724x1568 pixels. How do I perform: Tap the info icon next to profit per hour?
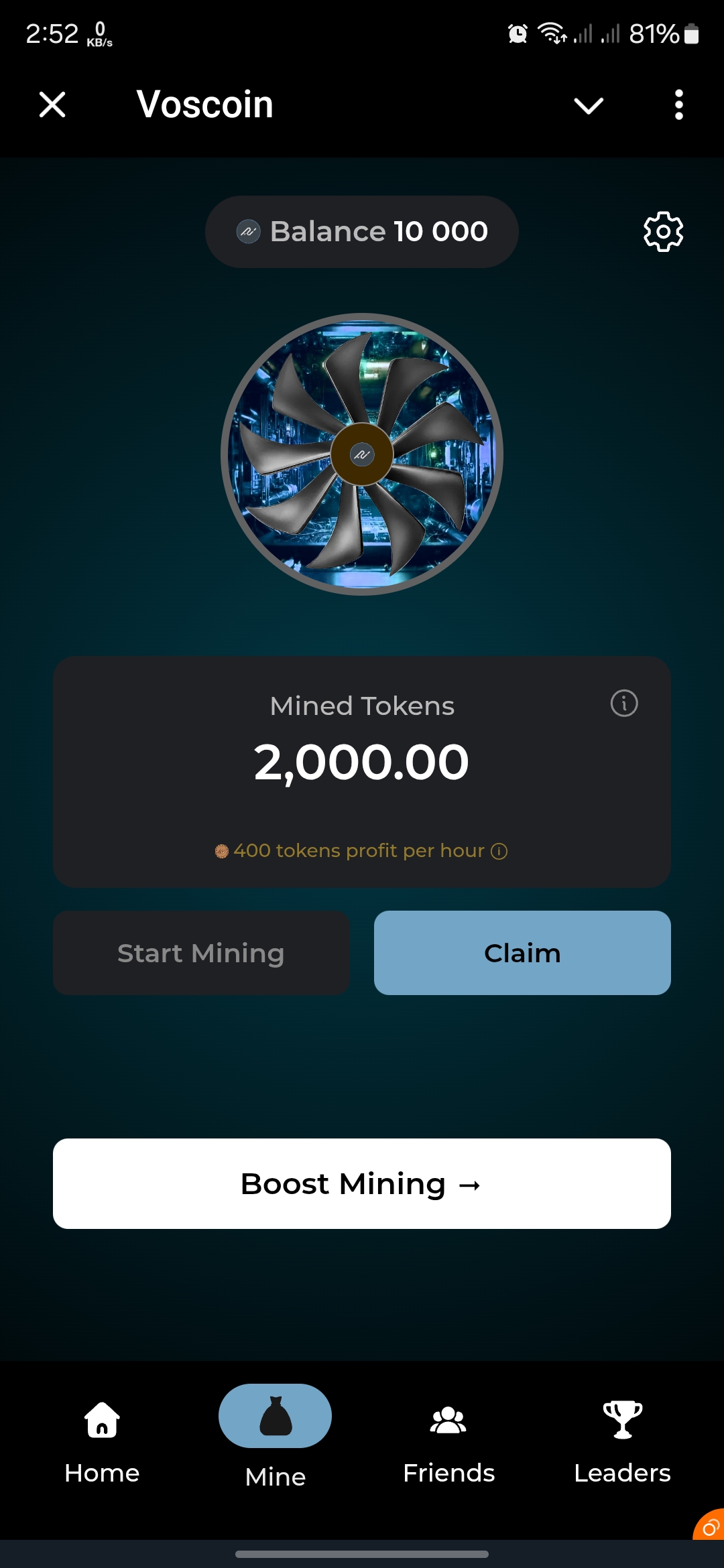(x=498, y=850)
